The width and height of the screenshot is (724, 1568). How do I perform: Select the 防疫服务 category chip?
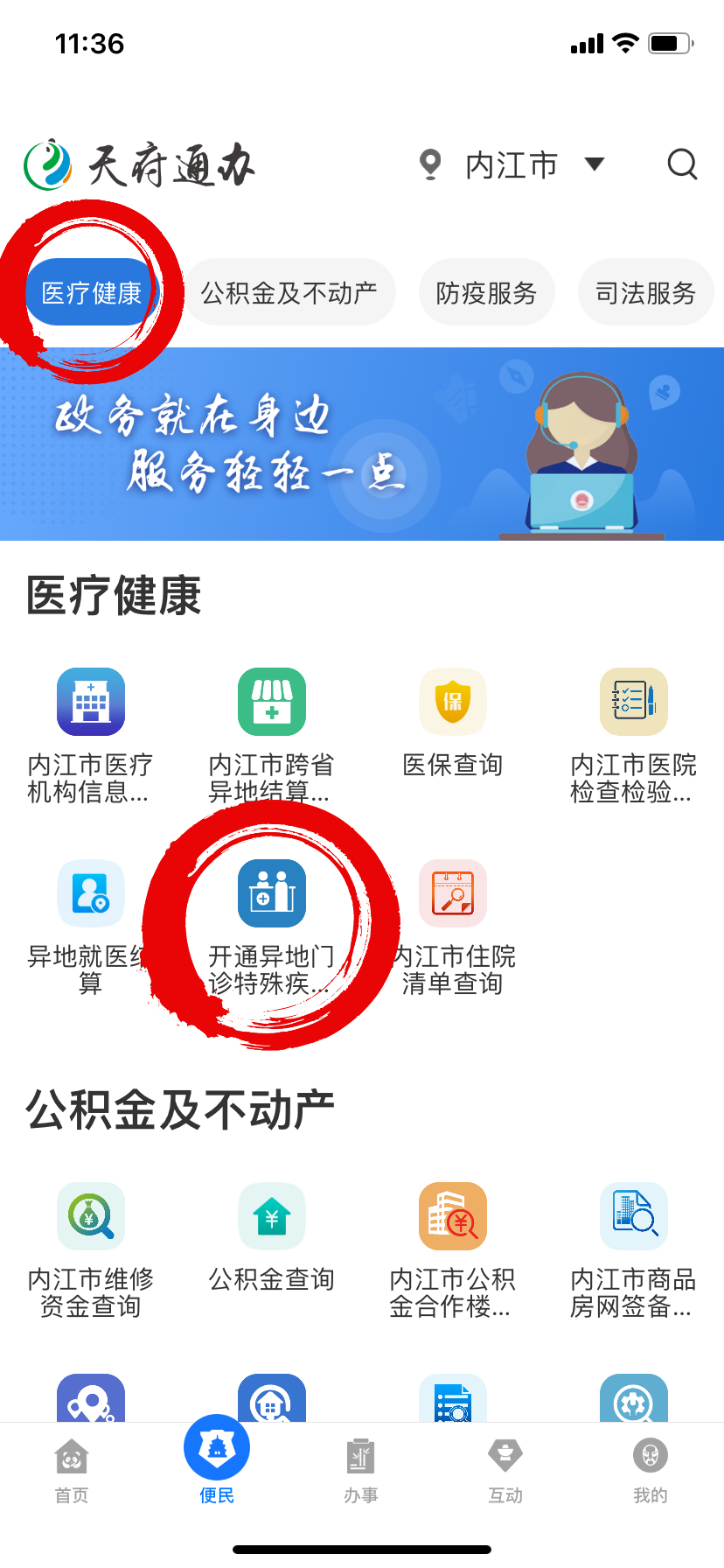coord(486,292)
